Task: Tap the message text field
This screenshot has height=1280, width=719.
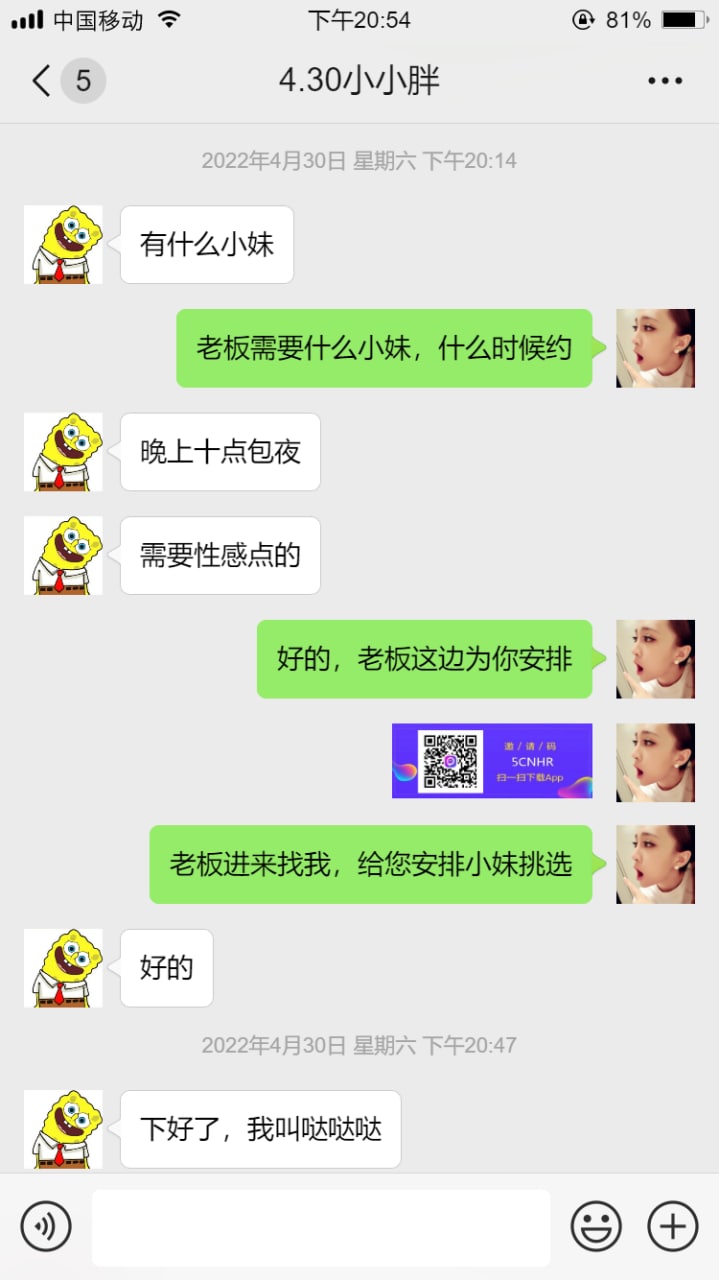Action: [320, 1227]
